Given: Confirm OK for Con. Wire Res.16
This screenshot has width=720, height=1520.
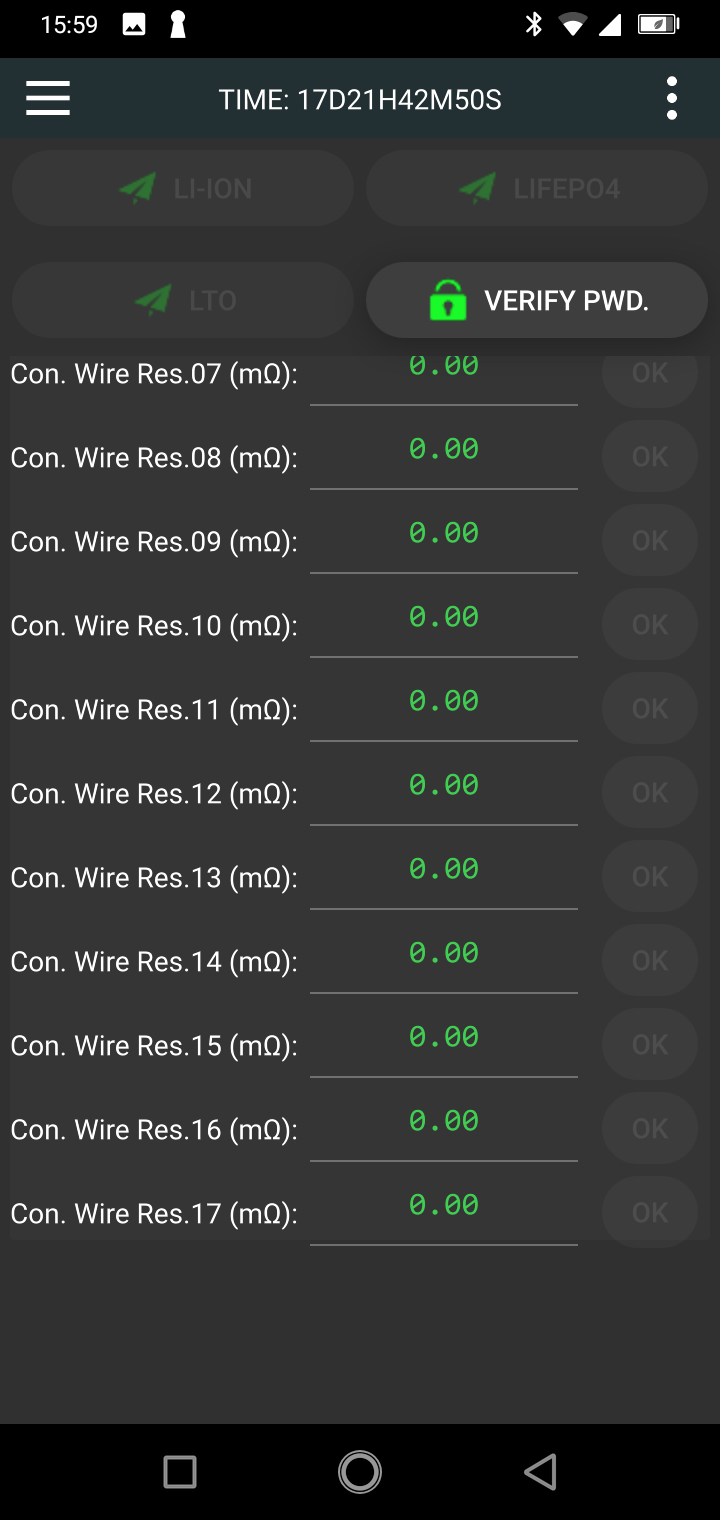Looking at the screenshot, I should [x=650, y=1129].
